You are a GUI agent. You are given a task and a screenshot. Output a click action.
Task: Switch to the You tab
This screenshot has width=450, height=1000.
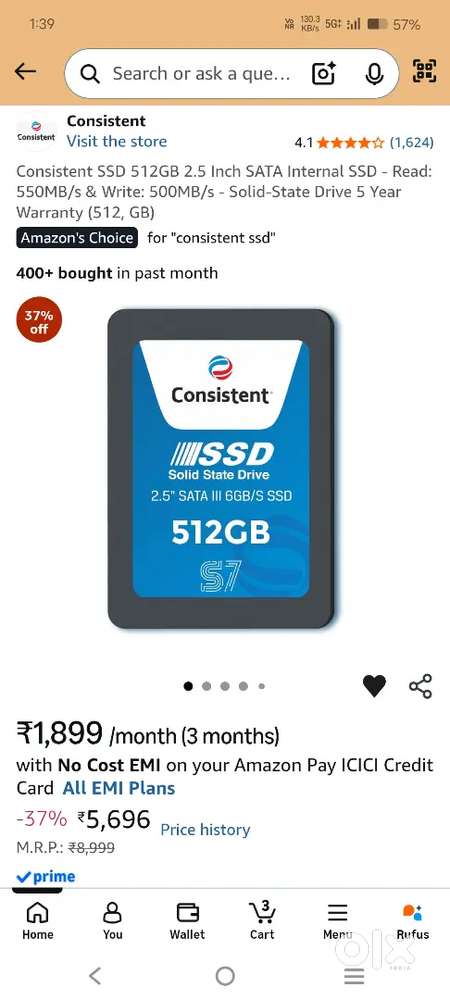coord(113,922)
